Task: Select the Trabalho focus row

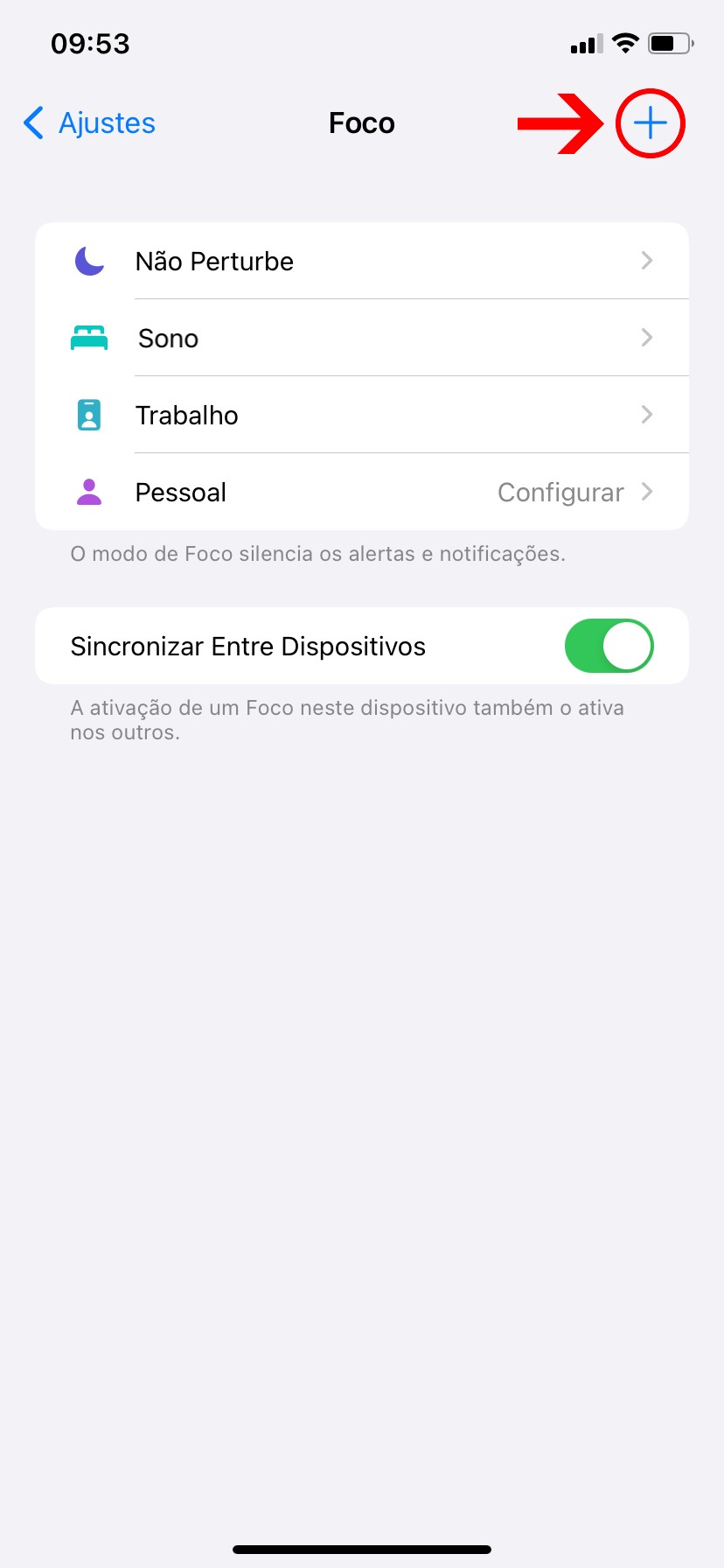Action: [362, 415]
